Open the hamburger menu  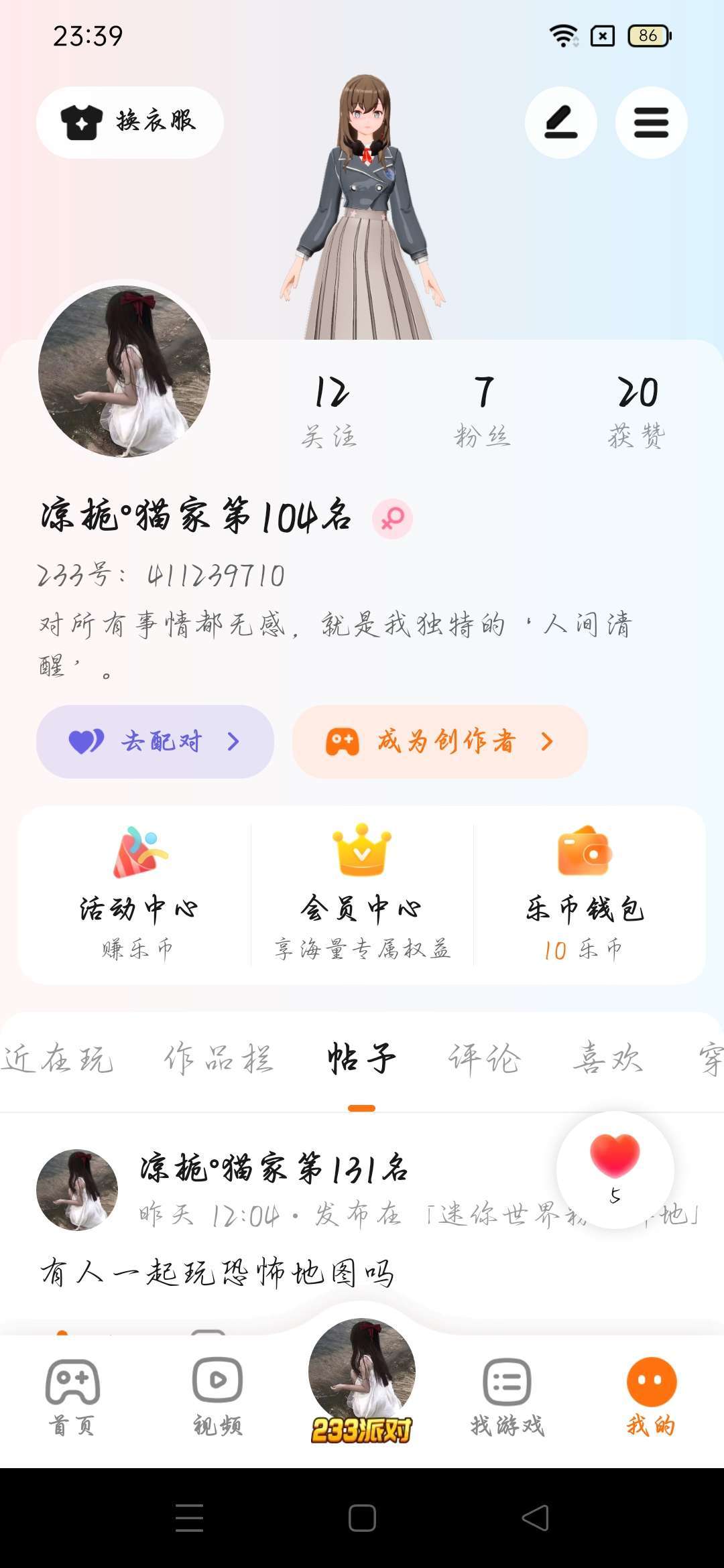[x=651, y=123]
